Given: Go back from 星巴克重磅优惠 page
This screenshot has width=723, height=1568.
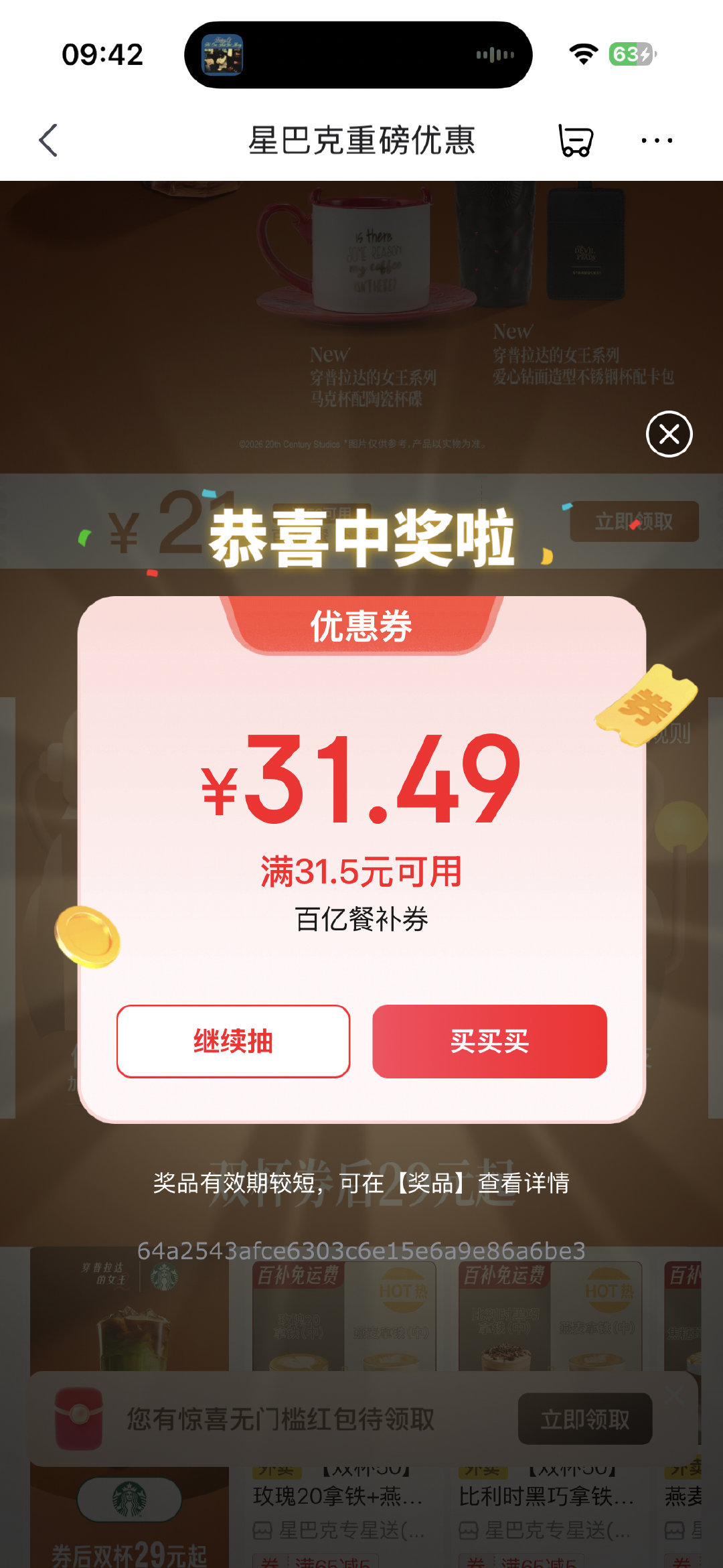Looking at the screenshot, I should (48, 141).
